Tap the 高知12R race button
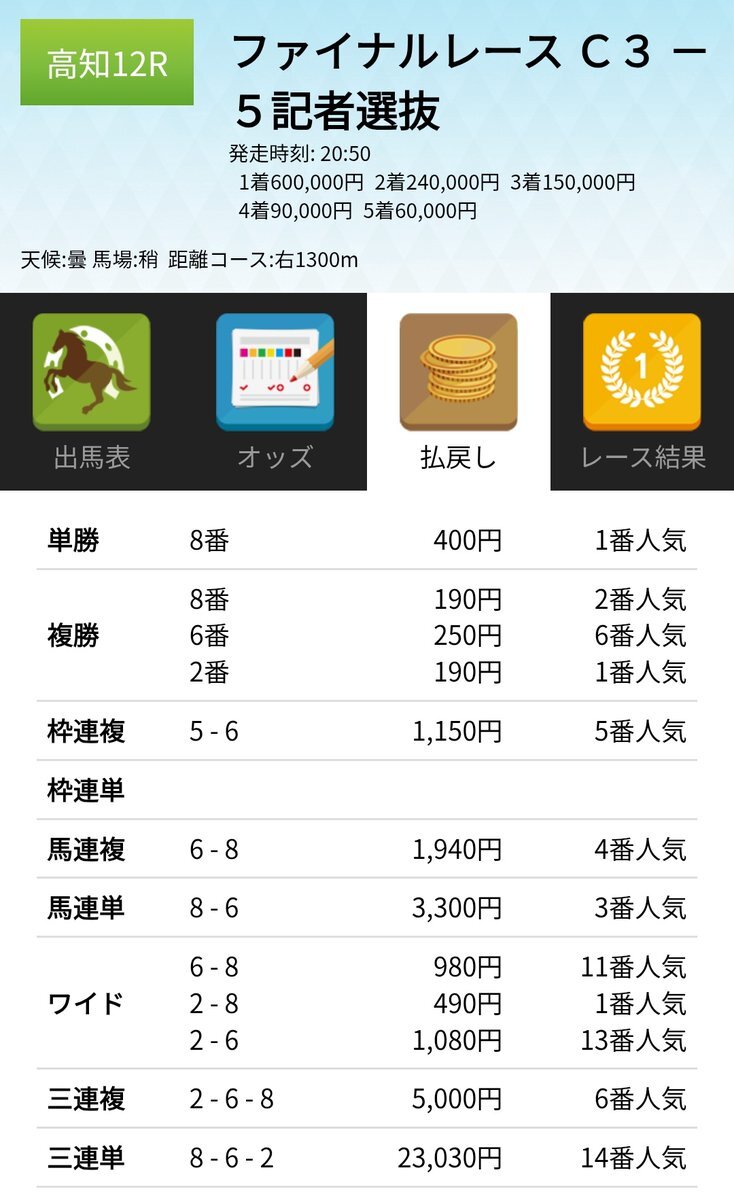Image resolution: width=734 pixels, height=1200 pixels. 107,62
